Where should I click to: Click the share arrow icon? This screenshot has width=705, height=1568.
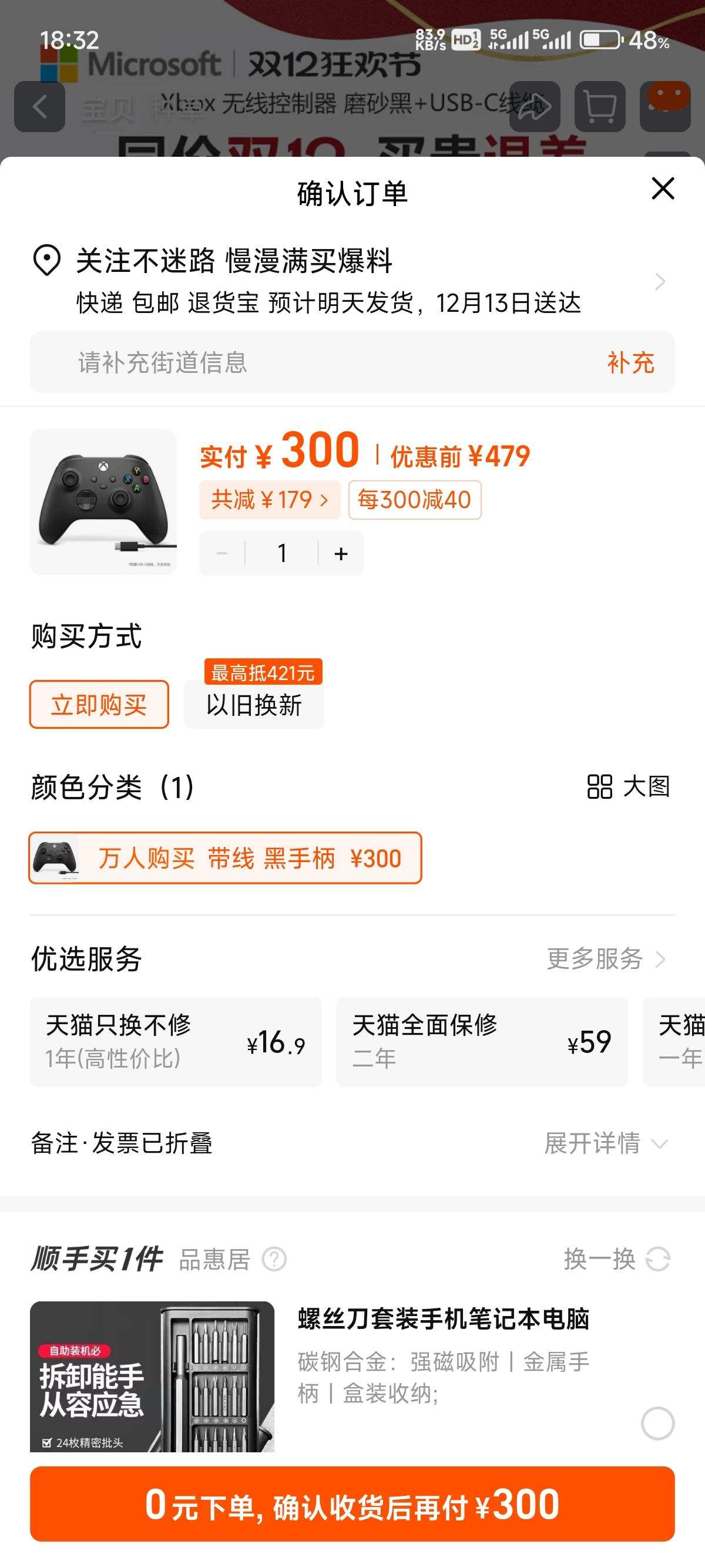point(534,106)
